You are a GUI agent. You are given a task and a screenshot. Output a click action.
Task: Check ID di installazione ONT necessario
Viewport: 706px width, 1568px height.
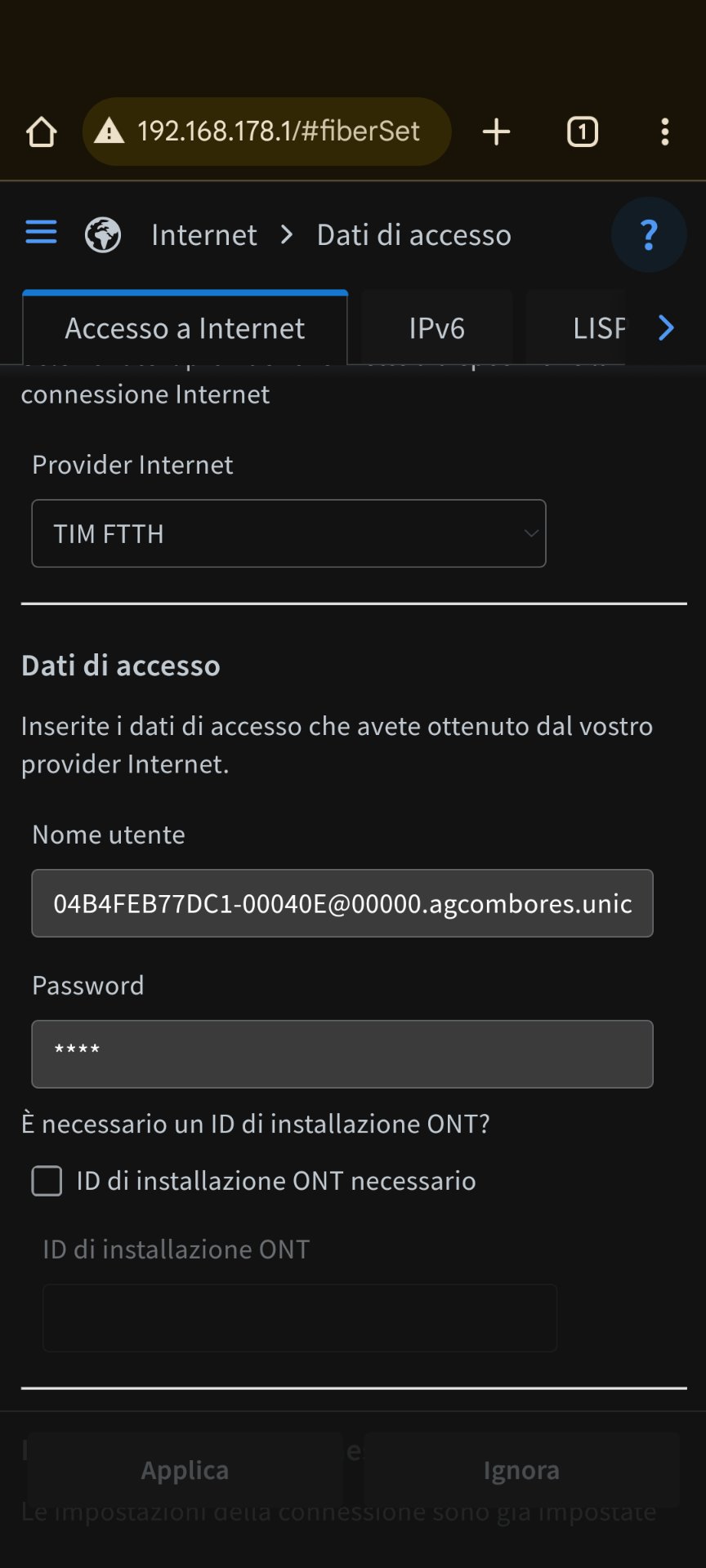[47, 1181]
